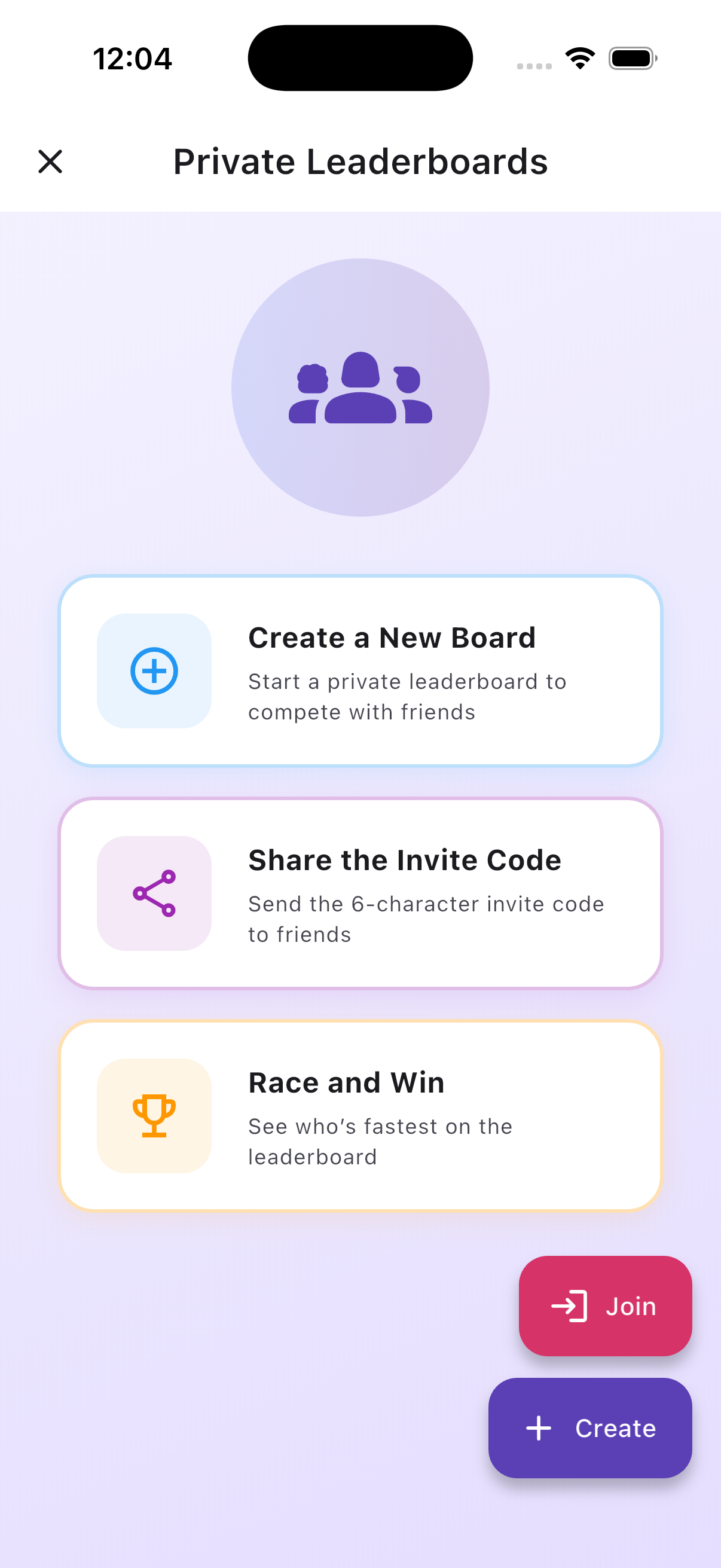Select the Race and Win heading text
Screen dimensions: 721x1568
(x=346, y=1082)
